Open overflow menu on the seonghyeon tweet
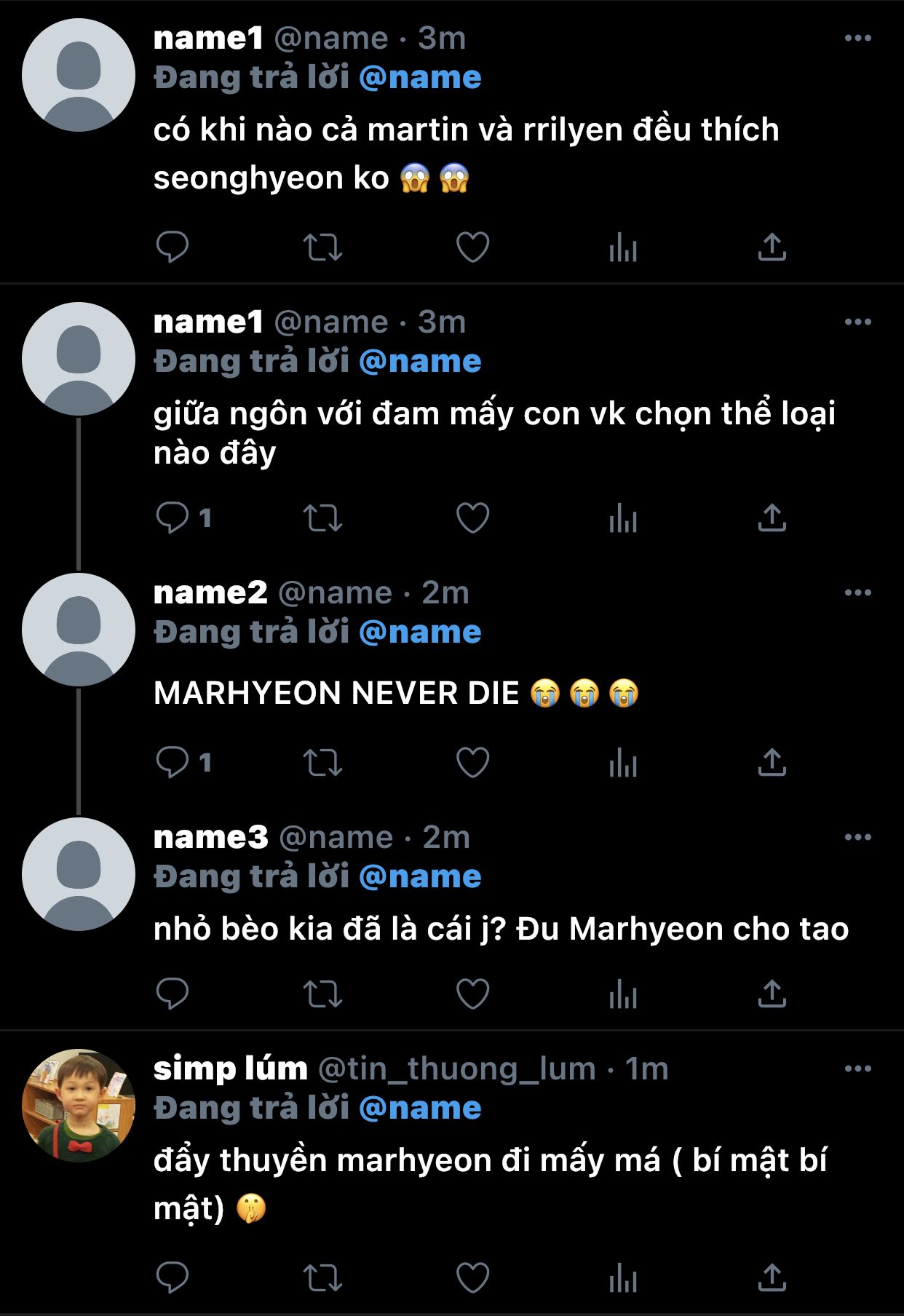The image size is (904, 1316). (857, 38)
